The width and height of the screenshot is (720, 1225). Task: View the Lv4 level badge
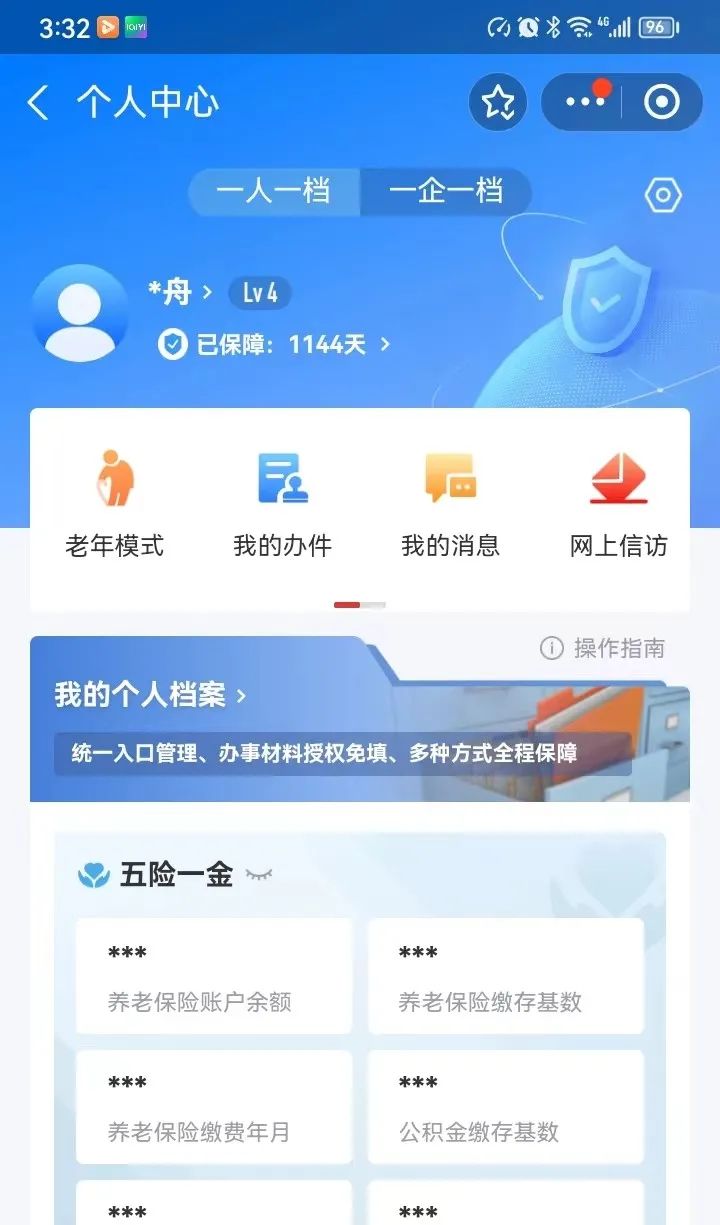tap(260, 293)
